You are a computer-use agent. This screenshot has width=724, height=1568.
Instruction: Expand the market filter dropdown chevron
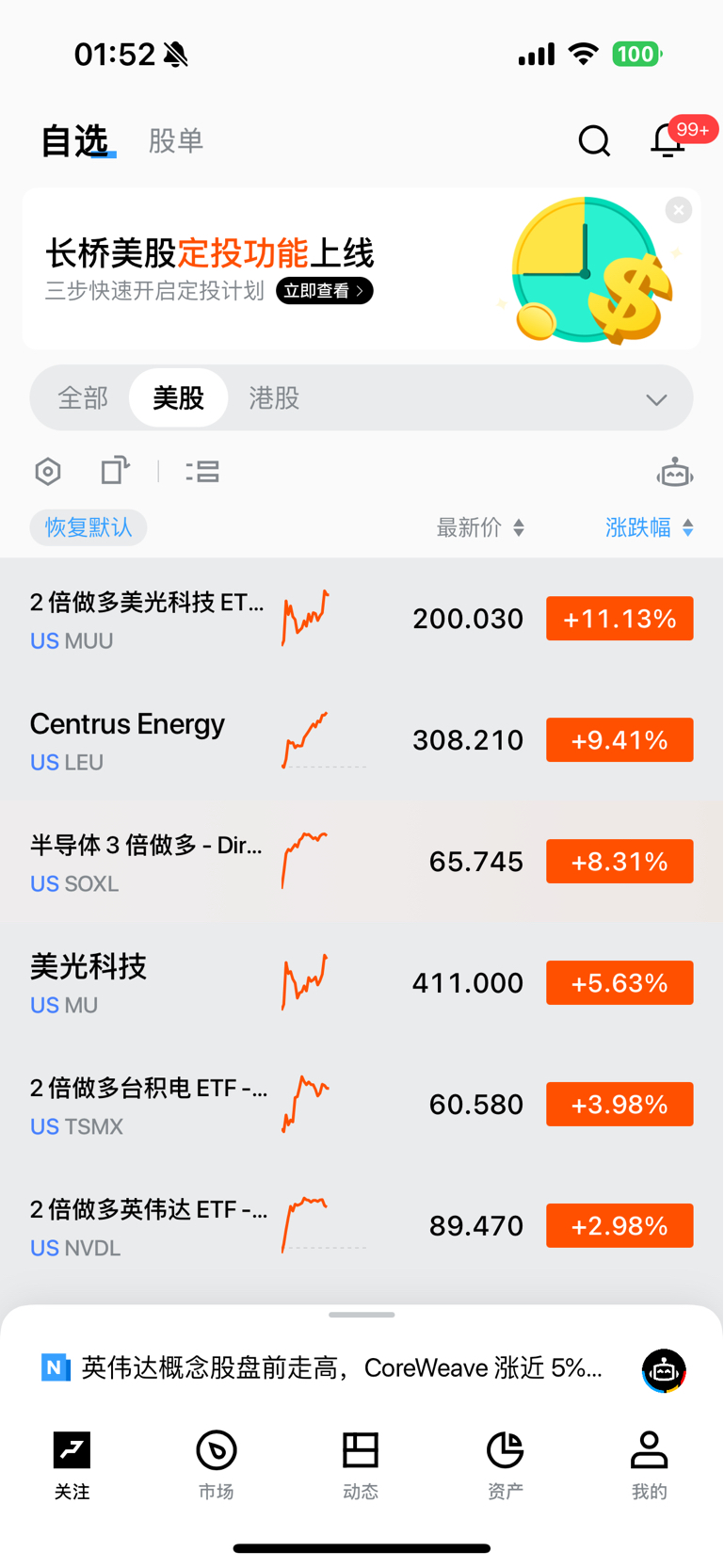pos(656,399)
